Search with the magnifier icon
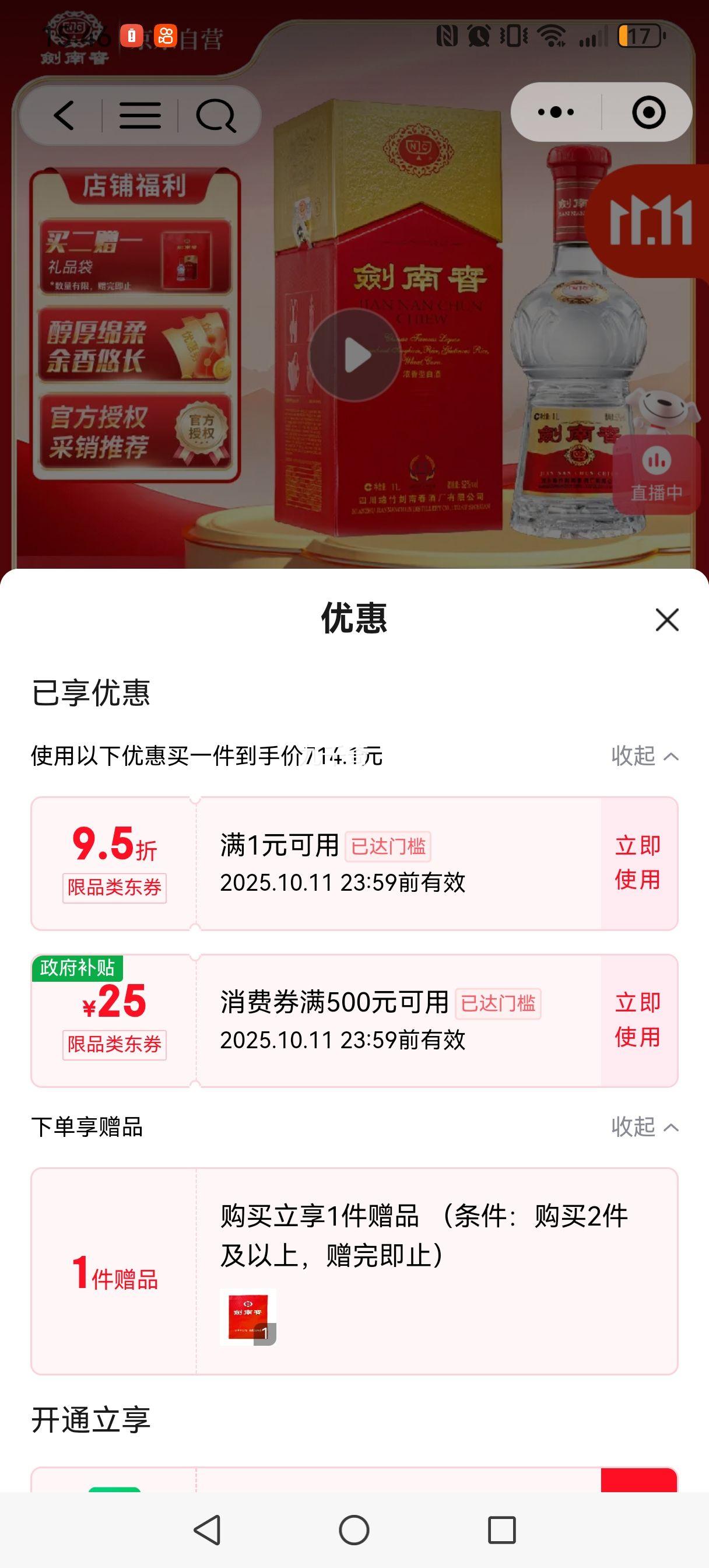 click(x=216, y=114)
